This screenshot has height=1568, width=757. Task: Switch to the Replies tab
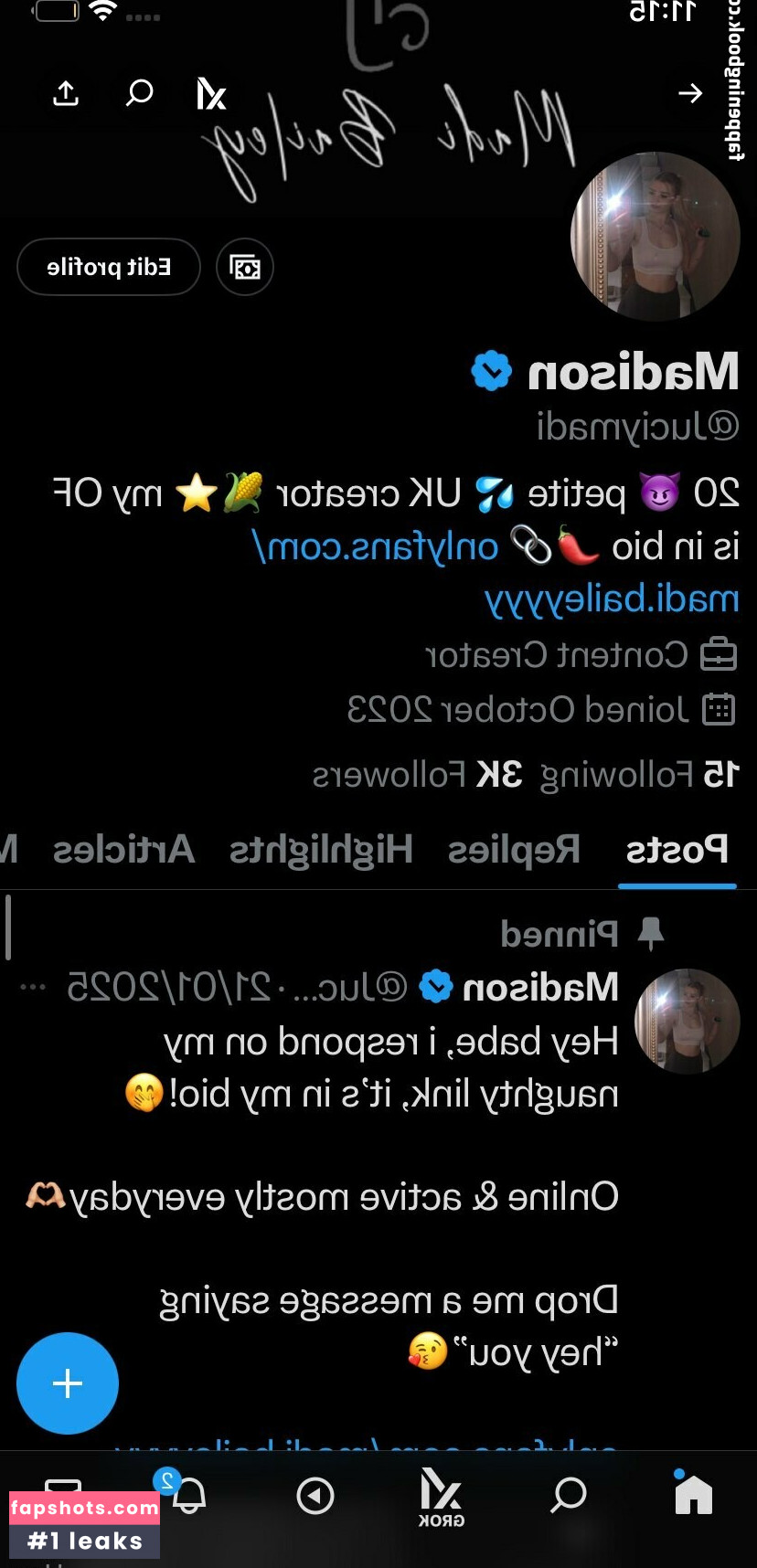[x=514, y=850]
